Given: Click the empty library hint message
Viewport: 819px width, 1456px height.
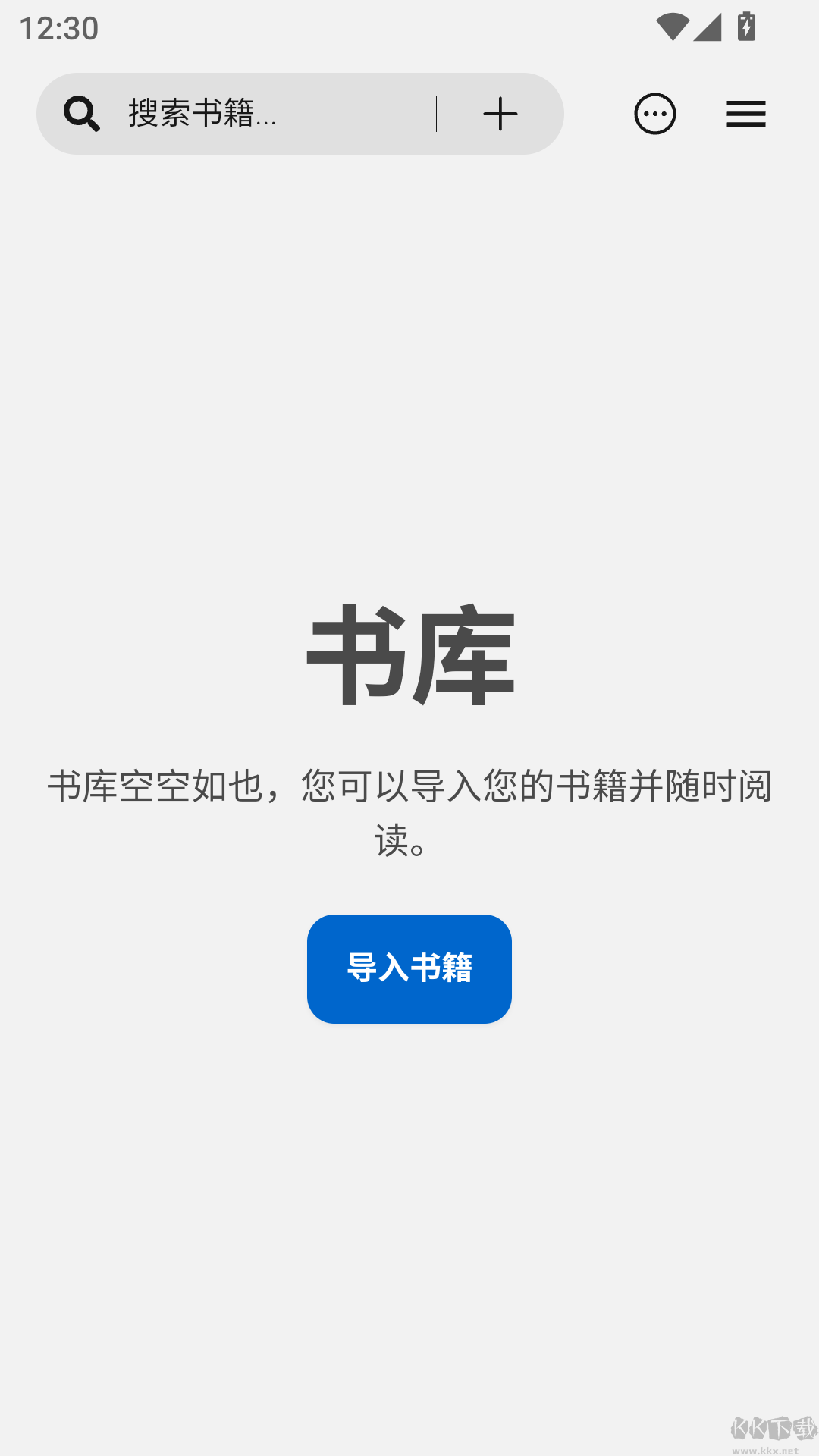Looking at the screenshot, I should pyautogui.click(x=409, y=811).
